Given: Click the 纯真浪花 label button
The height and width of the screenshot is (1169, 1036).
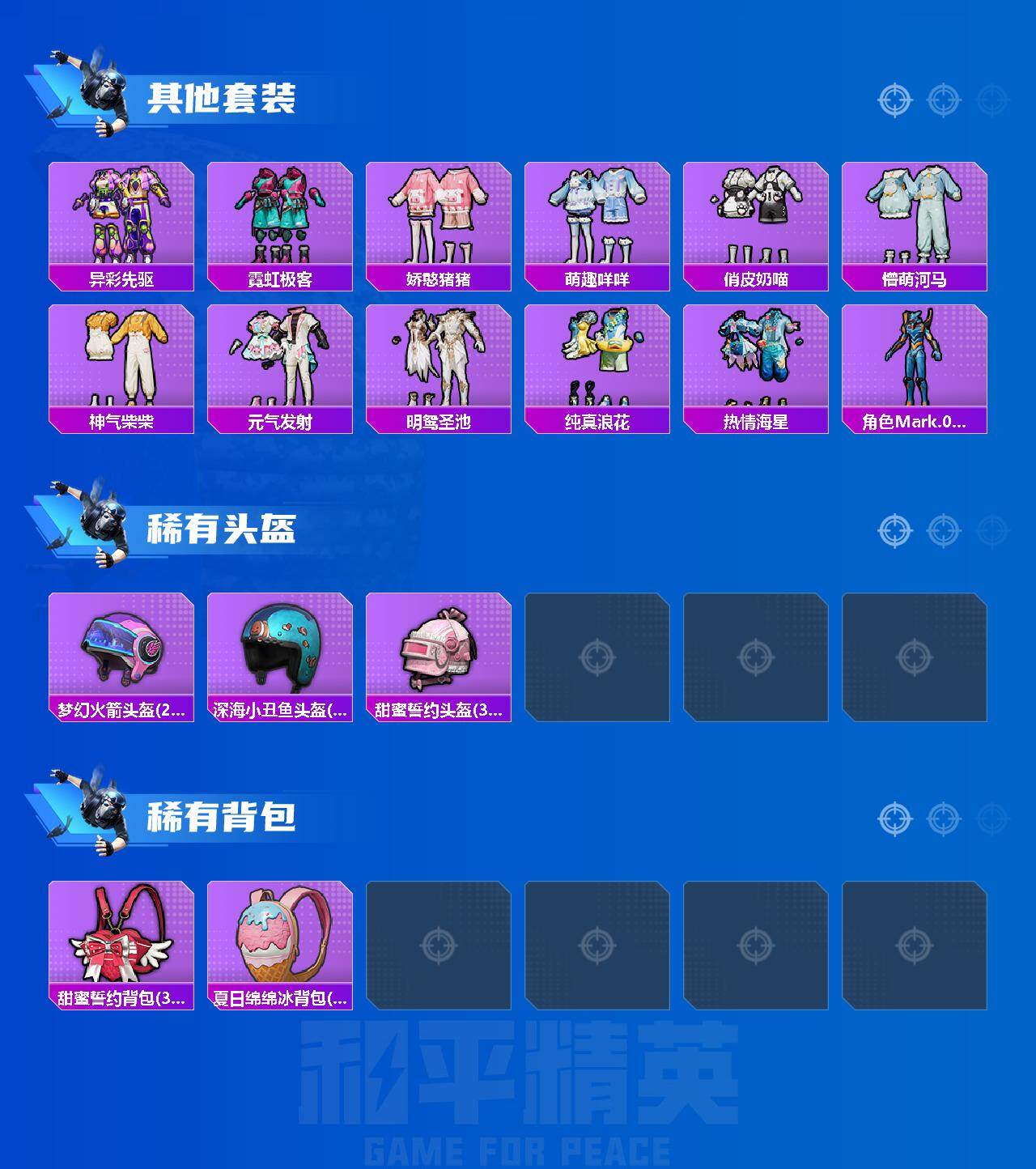Looking at the screenshot, I should click(x=599, y=420).
